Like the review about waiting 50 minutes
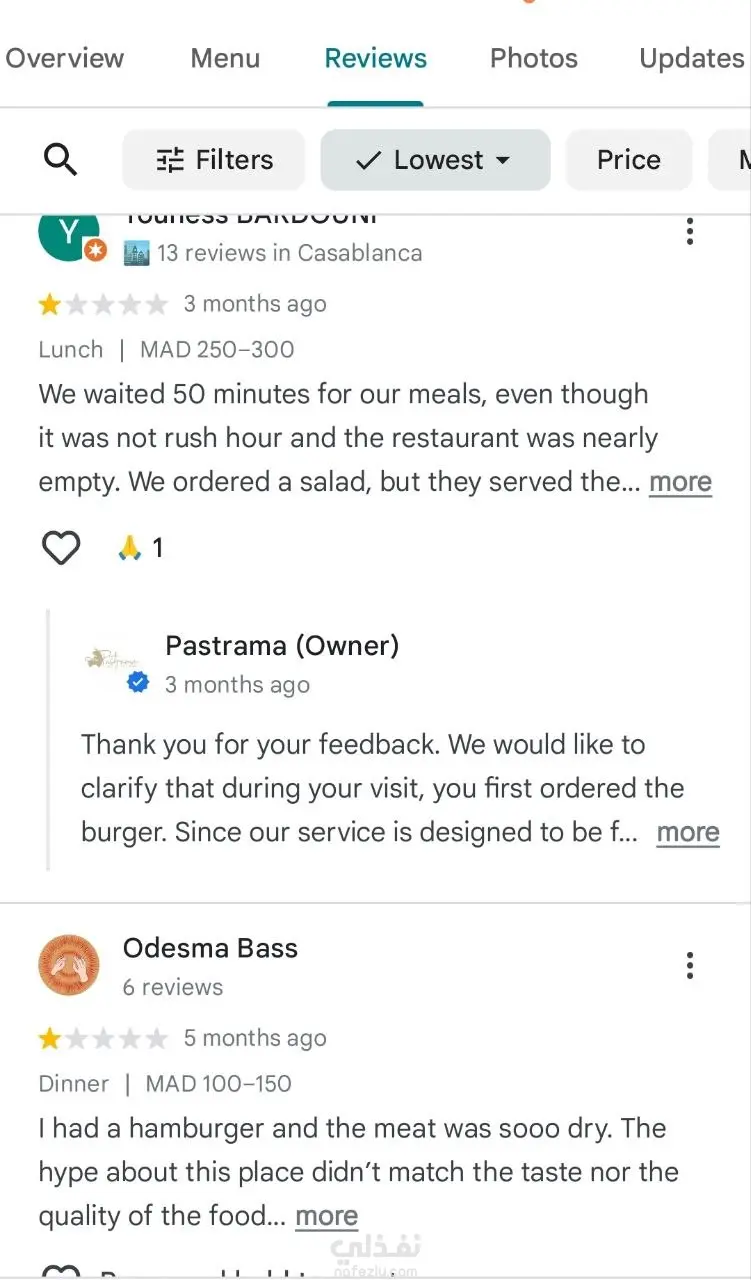751x1280 pixels. (x=61, y=548)
